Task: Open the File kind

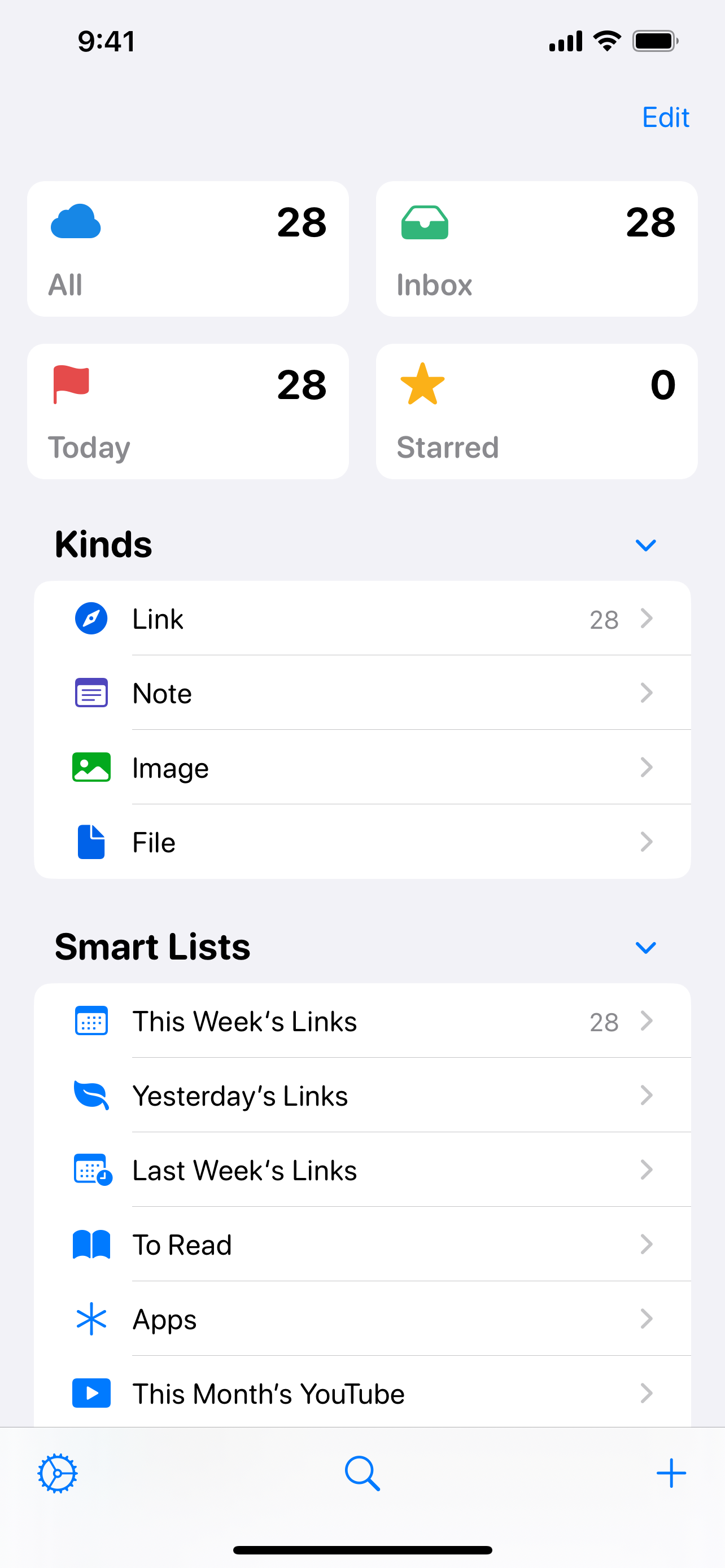Action: 362,843
